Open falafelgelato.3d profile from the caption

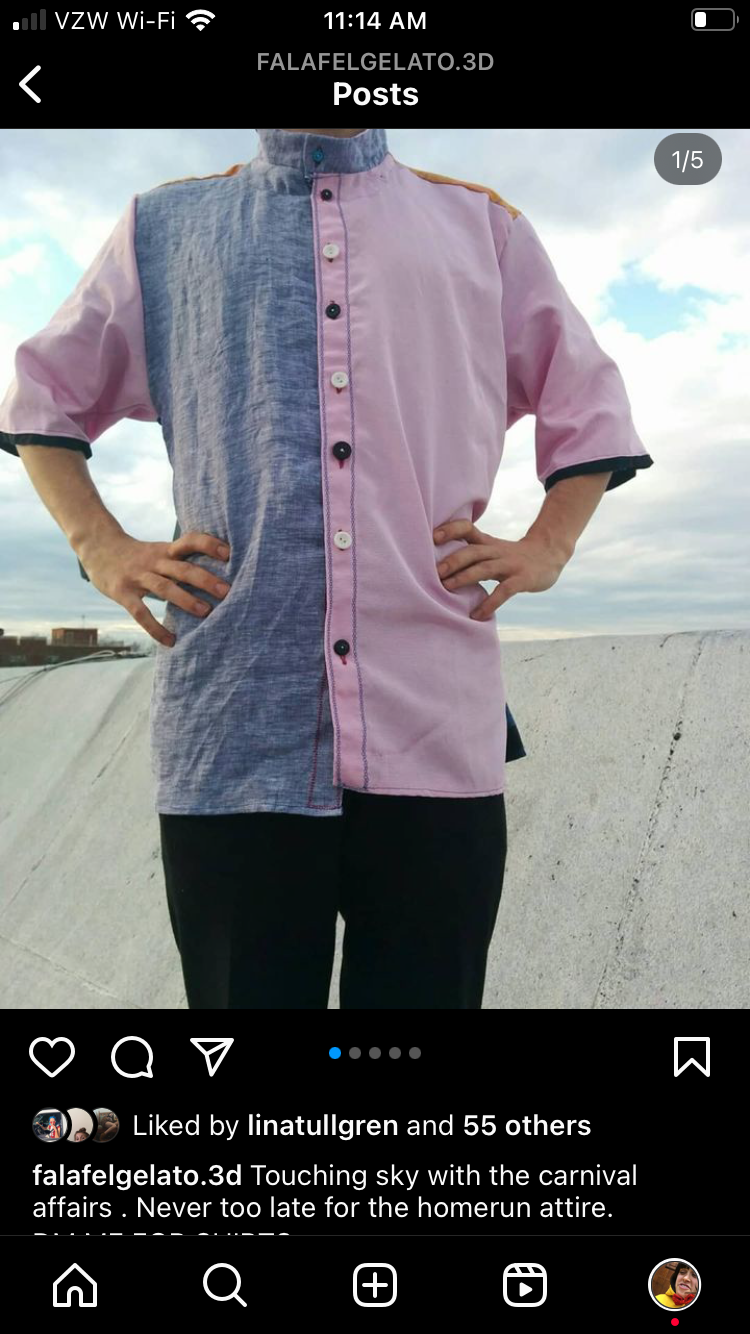137,1175
